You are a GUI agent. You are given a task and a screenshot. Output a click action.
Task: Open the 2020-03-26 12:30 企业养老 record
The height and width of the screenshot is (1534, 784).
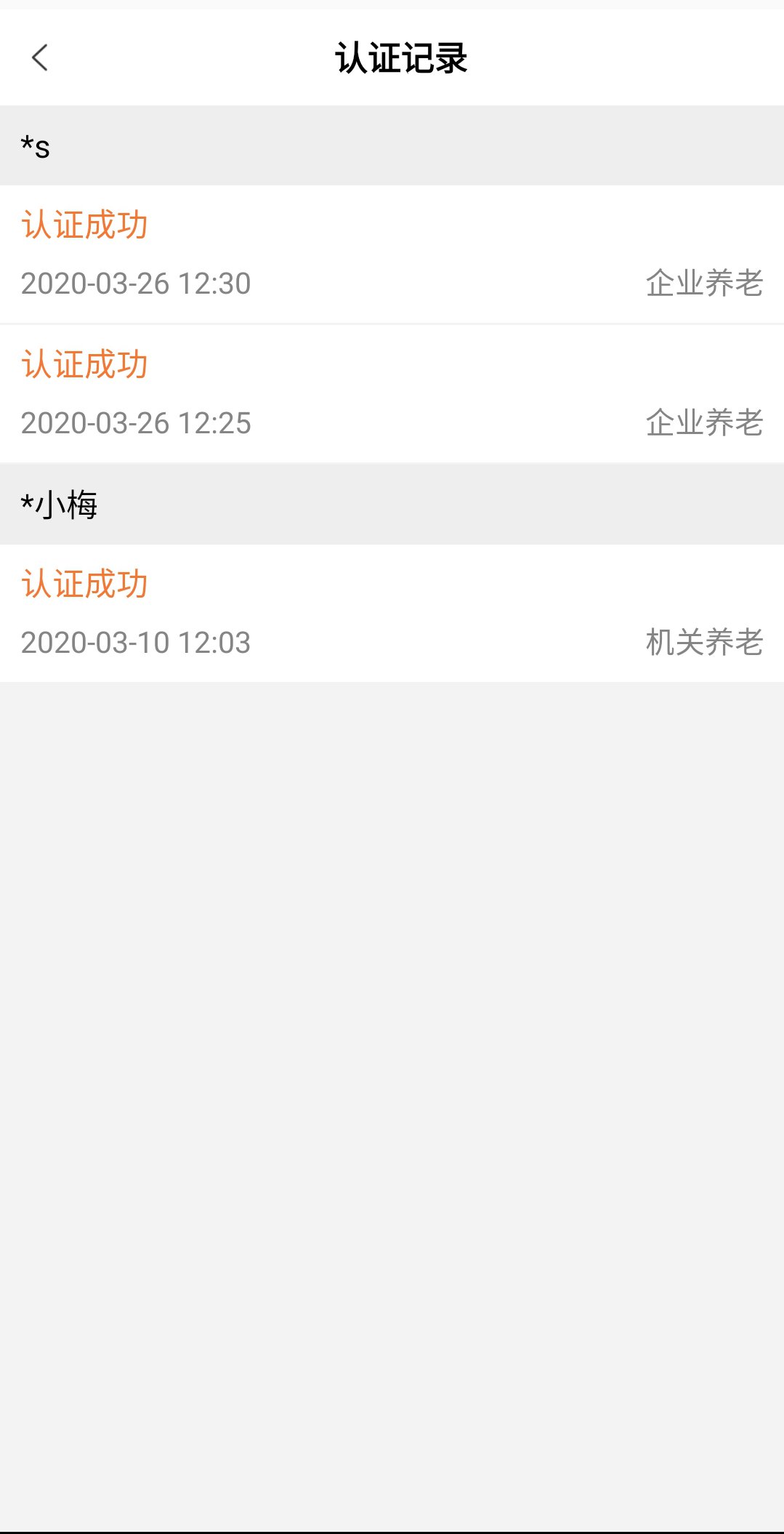(x=392, y=254)
